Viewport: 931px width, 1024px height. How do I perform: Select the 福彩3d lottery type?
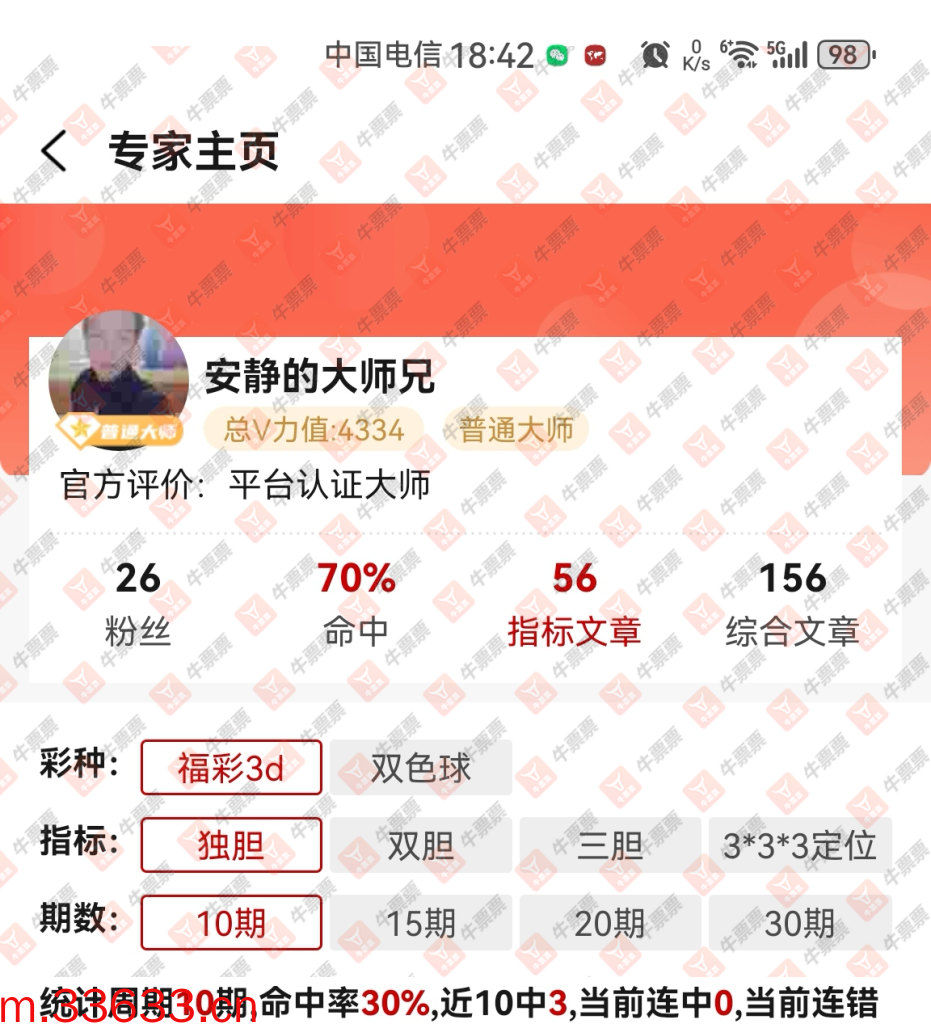pyautogui.click(x=231, y=768)
